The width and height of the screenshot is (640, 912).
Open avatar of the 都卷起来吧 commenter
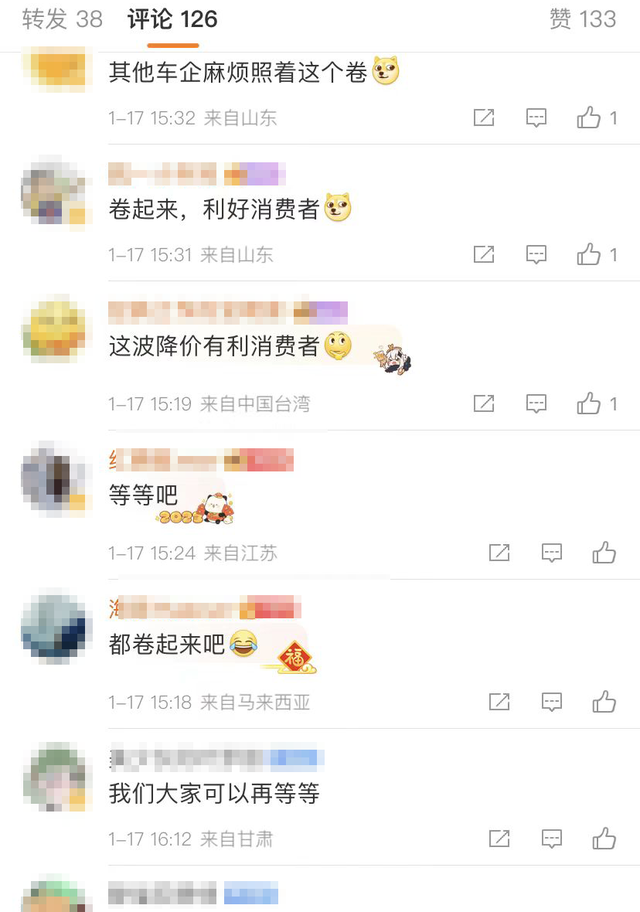(56, 627)
